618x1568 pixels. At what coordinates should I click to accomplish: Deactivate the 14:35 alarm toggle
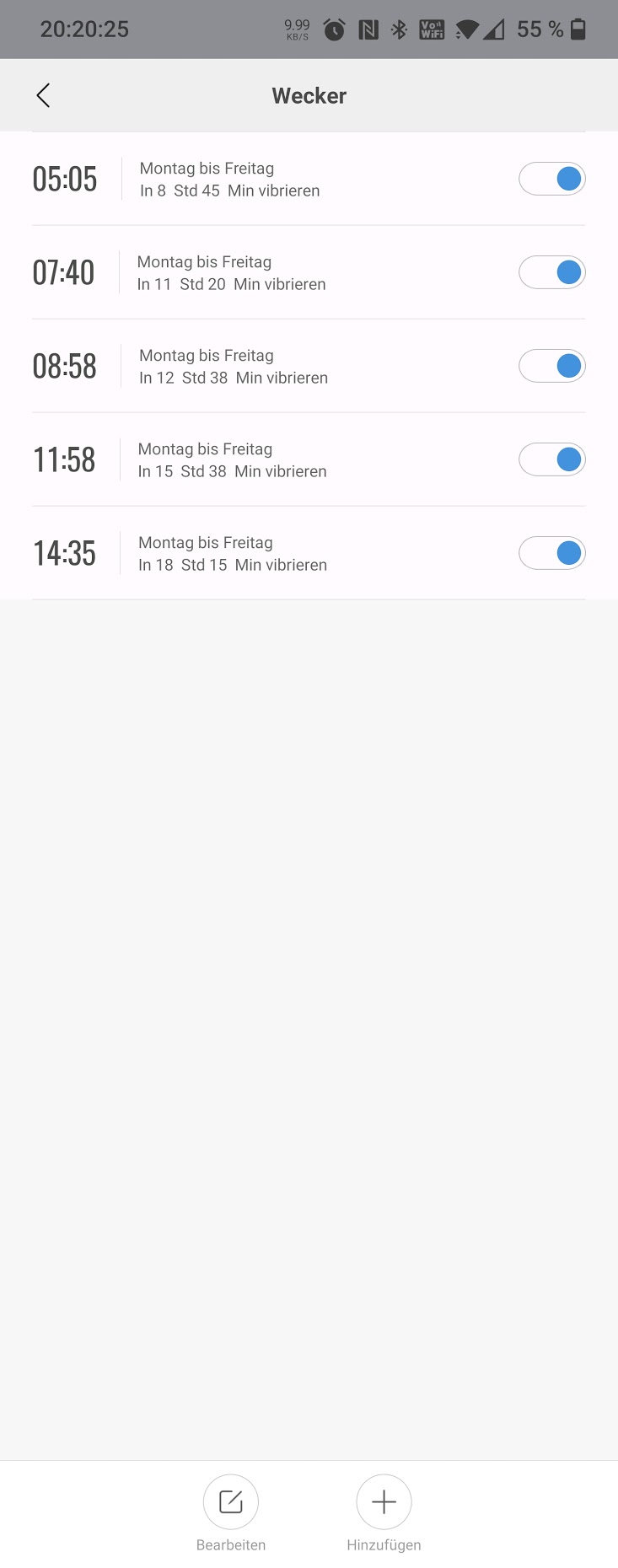coord(552,553)
